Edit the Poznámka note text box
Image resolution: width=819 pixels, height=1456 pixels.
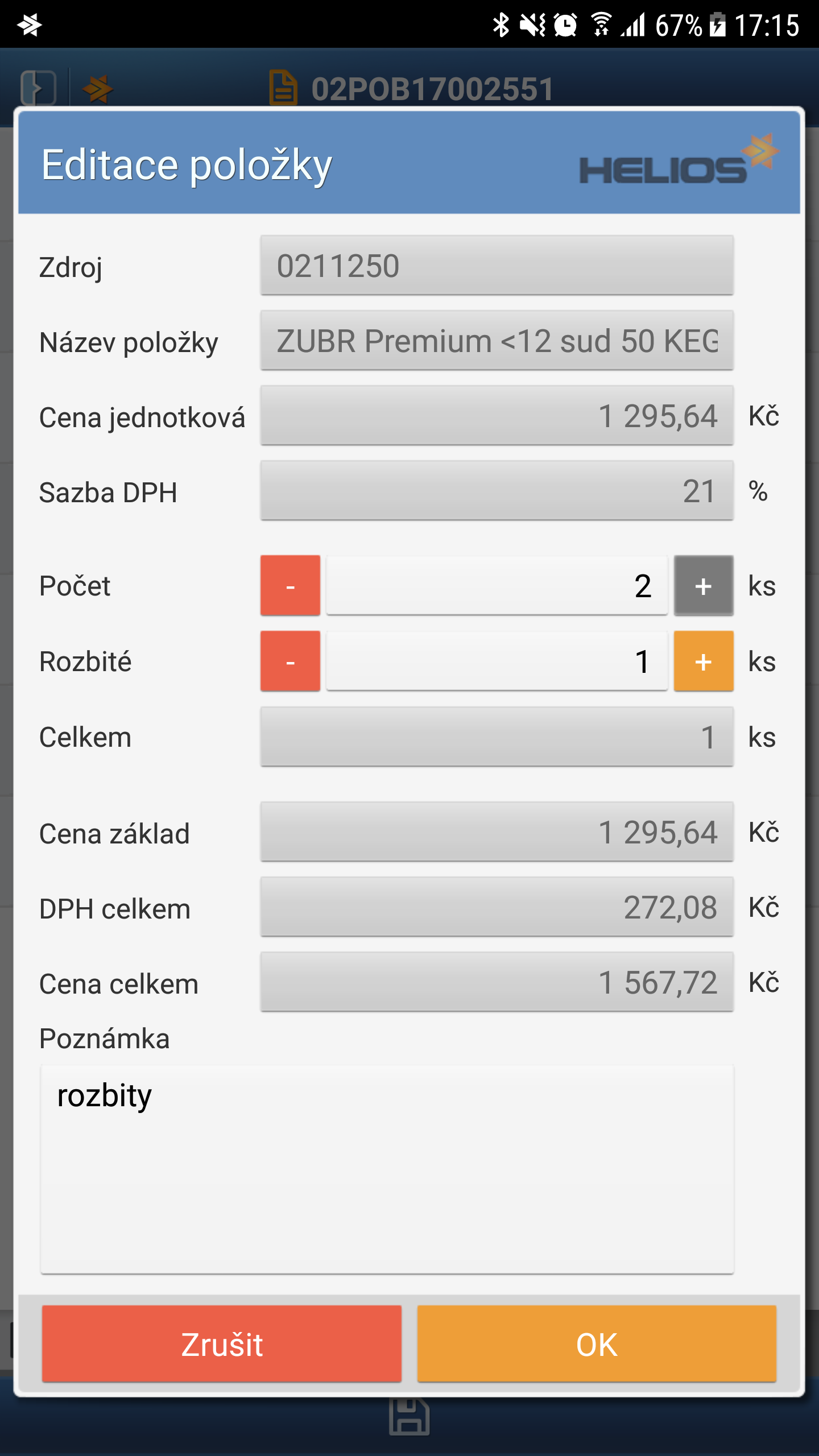[387, 1169]
